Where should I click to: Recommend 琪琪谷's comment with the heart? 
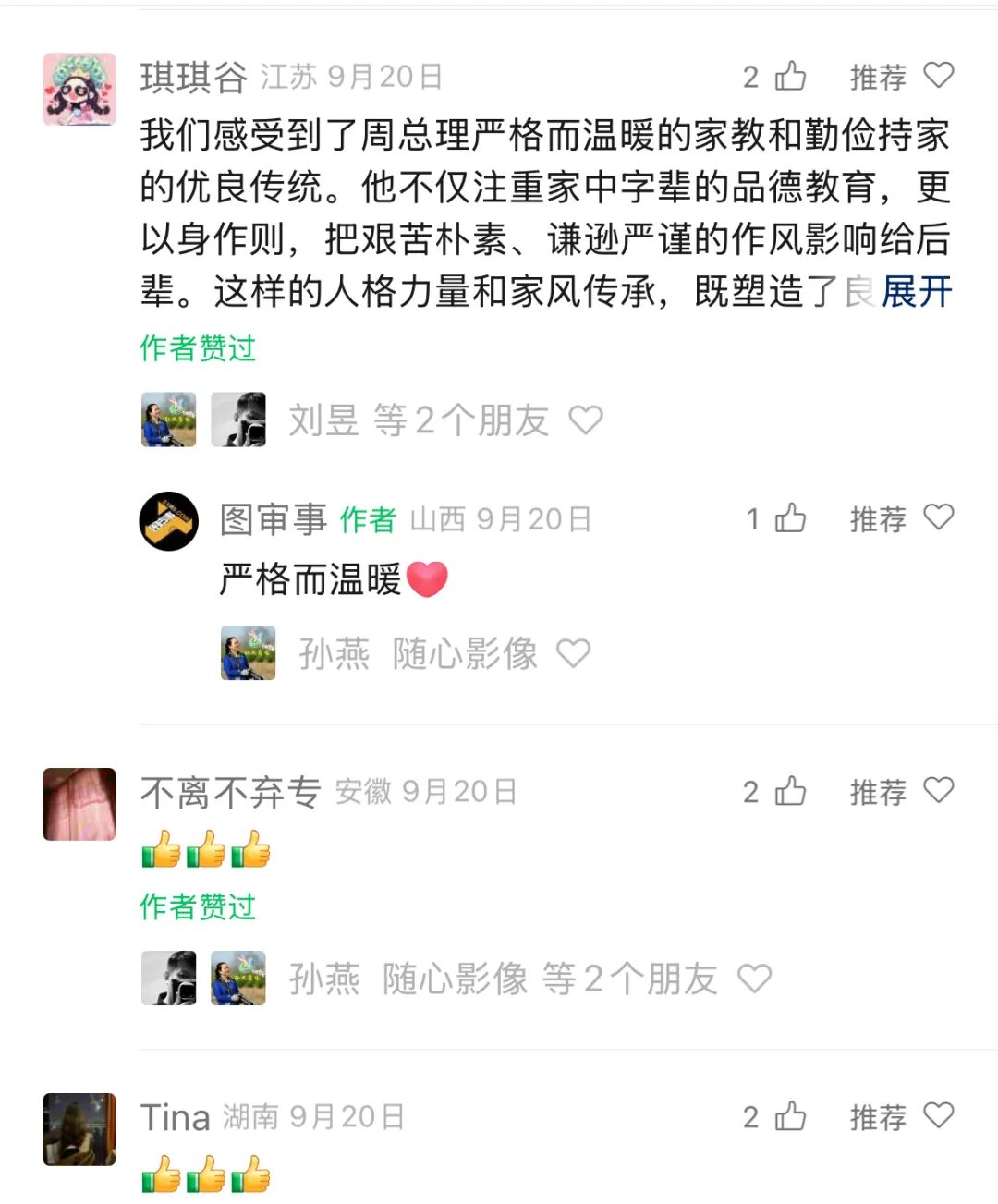[938, 76]
